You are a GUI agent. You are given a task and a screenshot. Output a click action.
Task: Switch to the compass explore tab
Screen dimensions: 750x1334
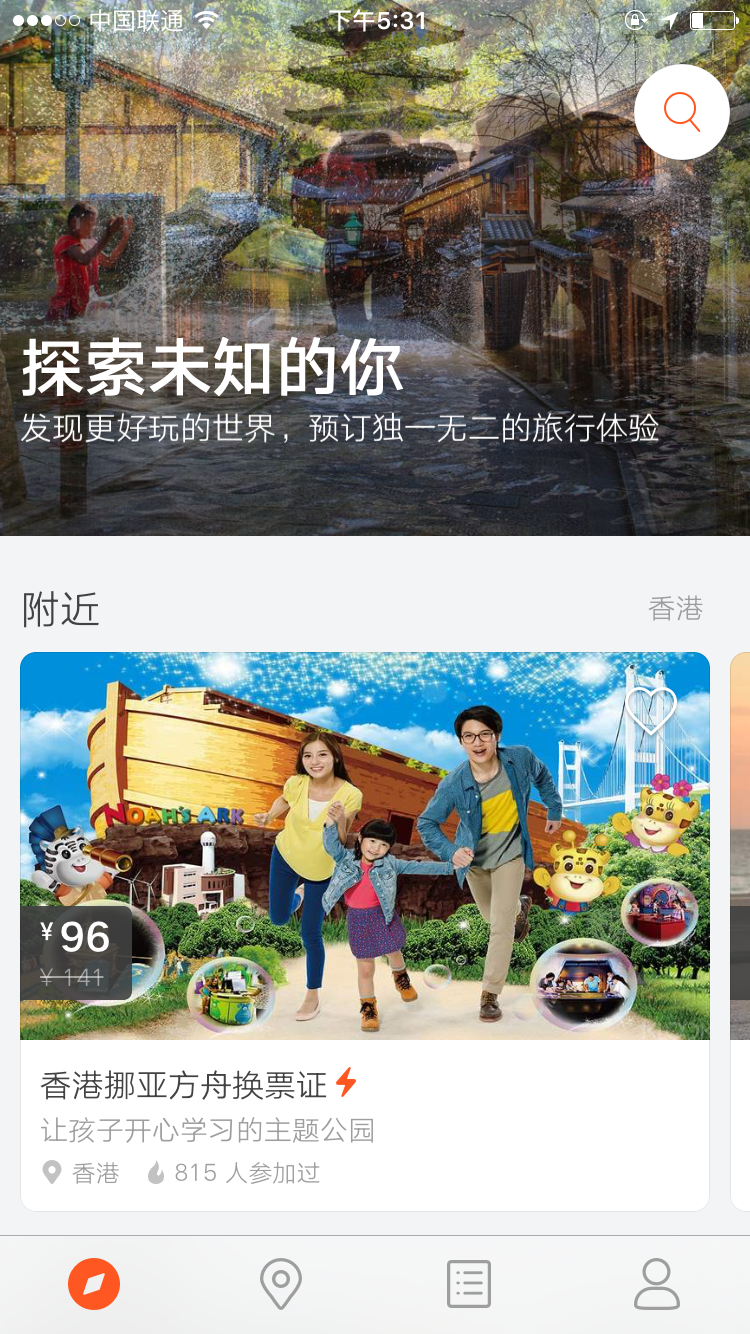pos(94,1284)
